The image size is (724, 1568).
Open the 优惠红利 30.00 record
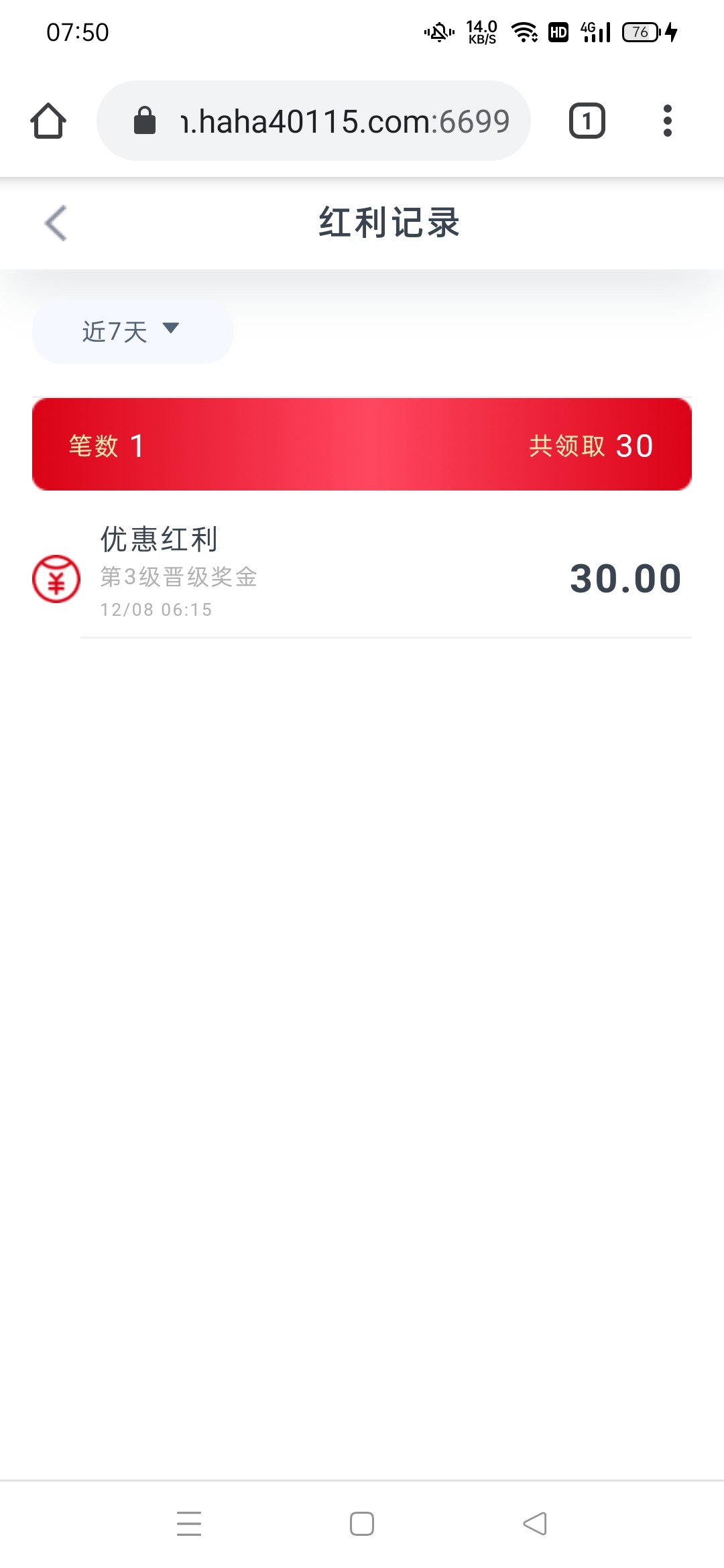[x=362, y=578]
